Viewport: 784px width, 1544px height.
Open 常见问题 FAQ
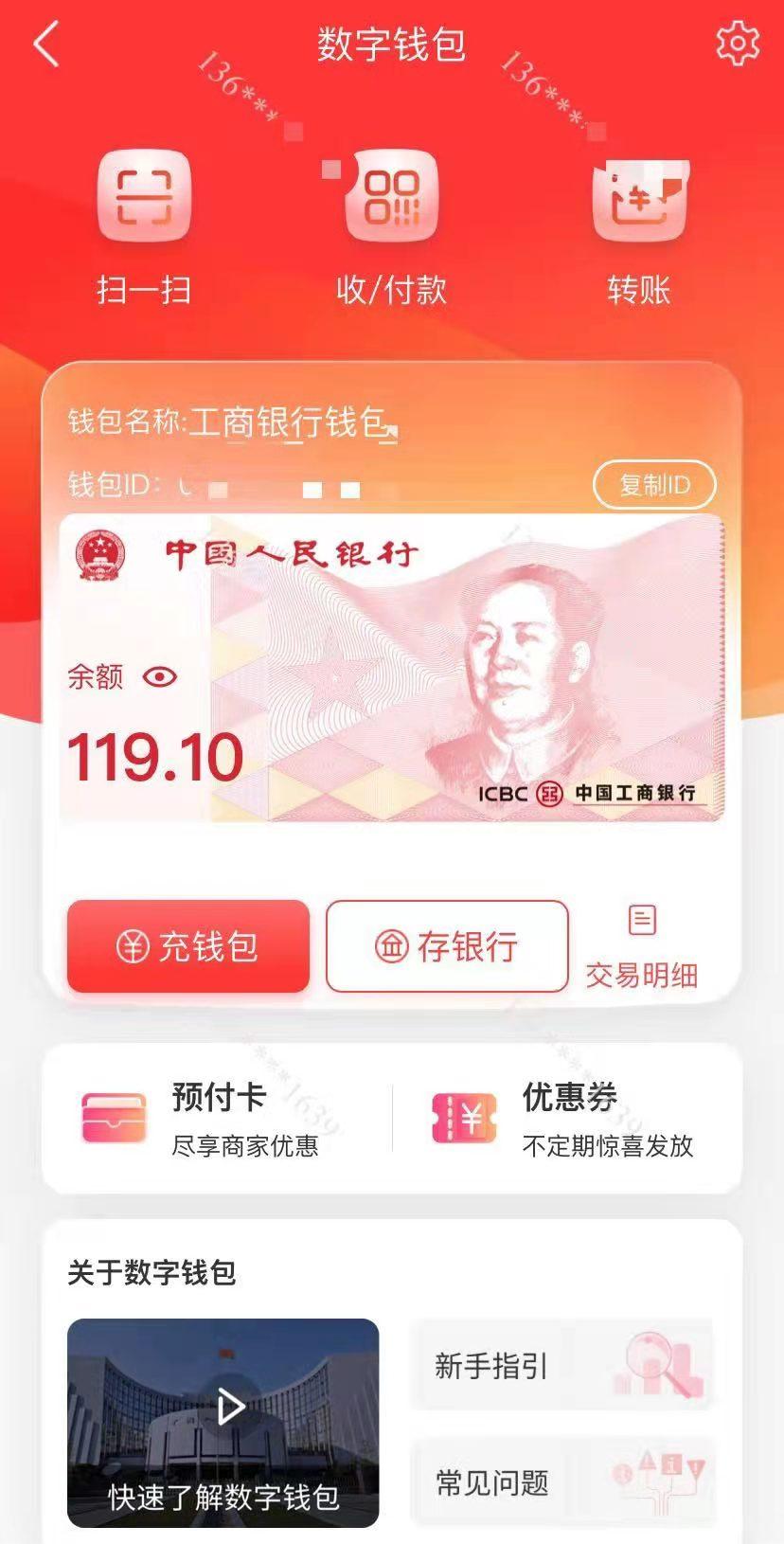pyautogui.click(x=561, y=1482)
